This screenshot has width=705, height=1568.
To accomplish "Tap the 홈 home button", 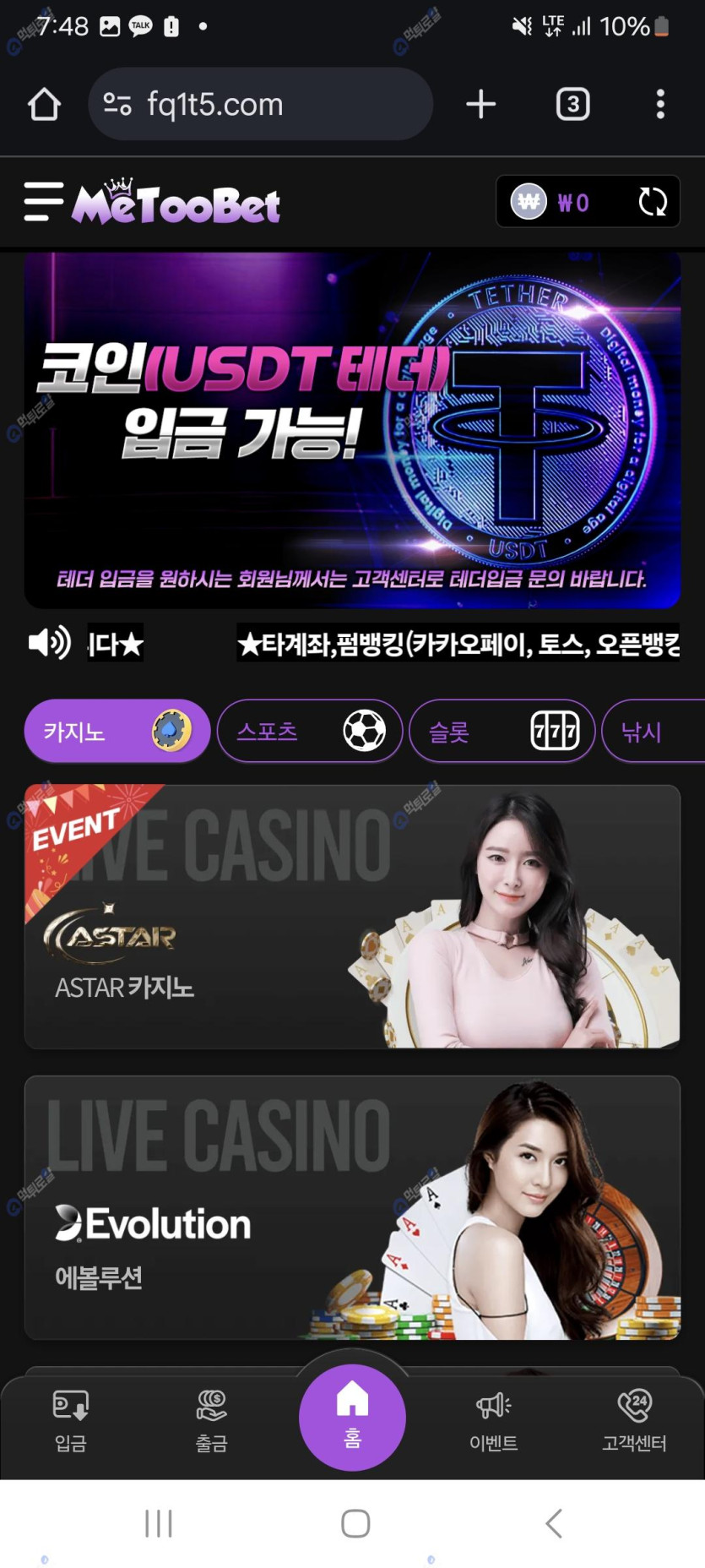I will (352, 1416).
